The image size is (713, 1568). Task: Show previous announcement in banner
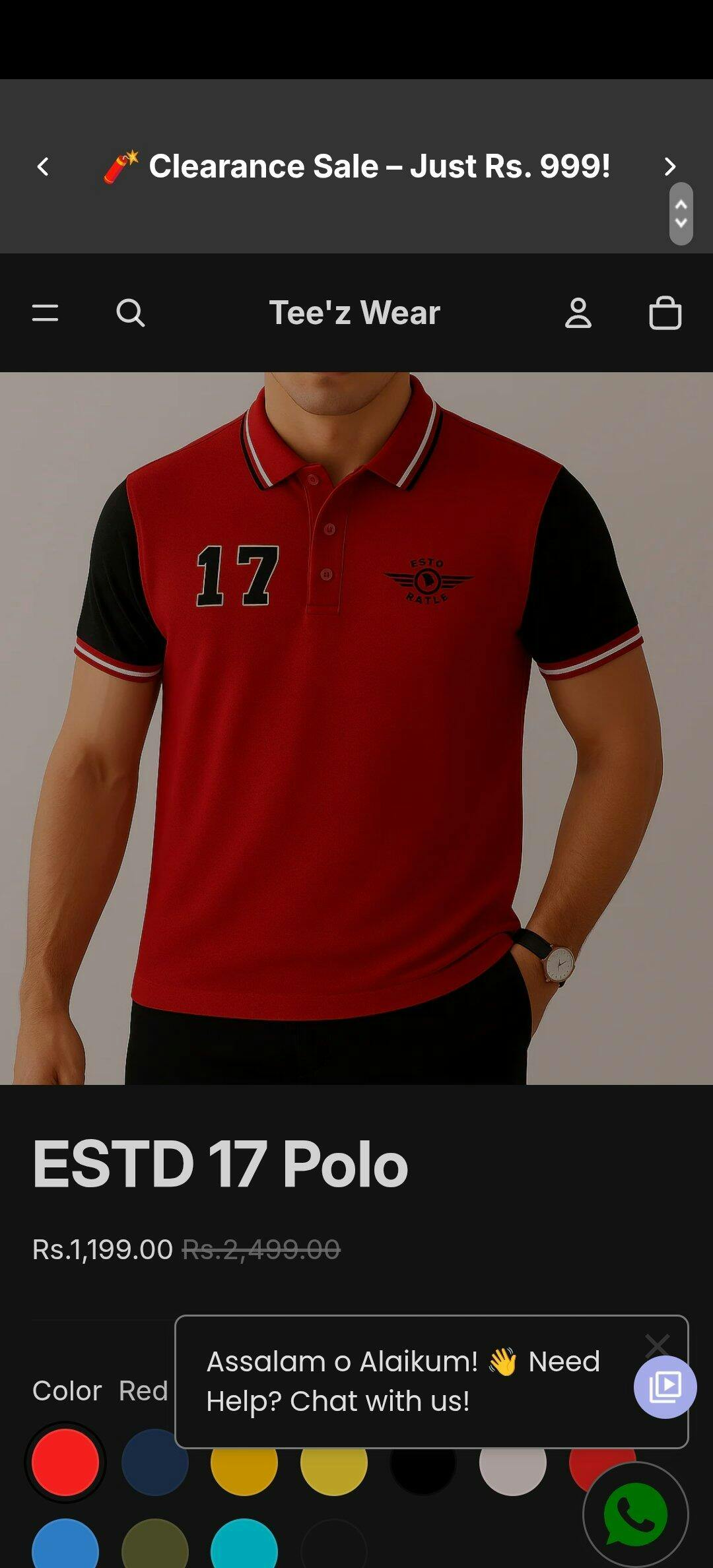coord(43,166)
